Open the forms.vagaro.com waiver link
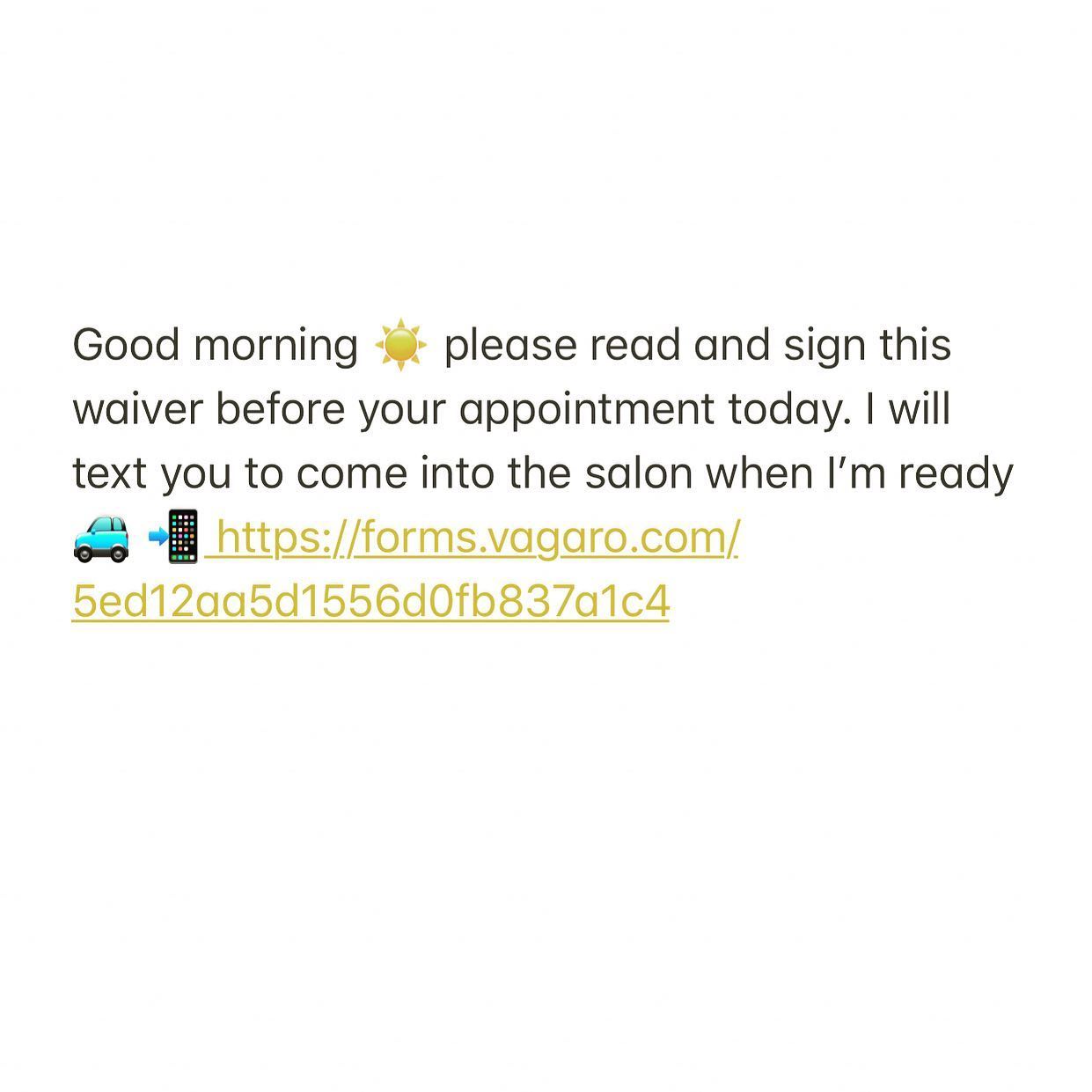Image resolution: width=1092 pixels, height=1092 pixels. [476, 538]
